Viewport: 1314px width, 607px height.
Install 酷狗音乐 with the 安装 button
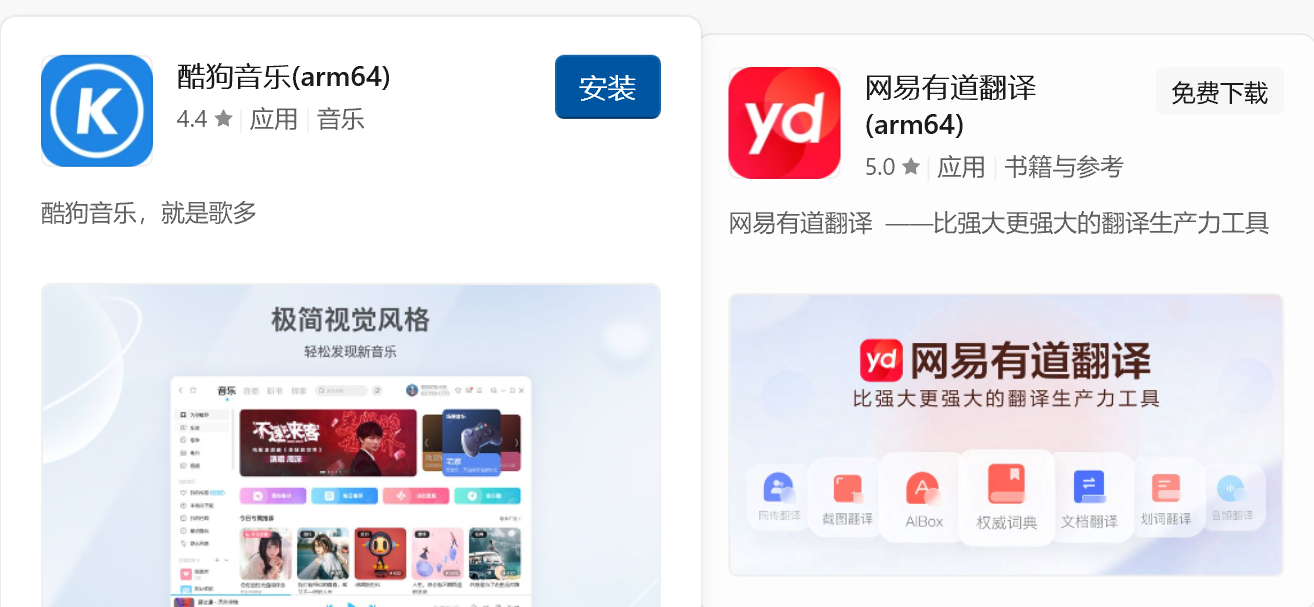coord(607,88)
